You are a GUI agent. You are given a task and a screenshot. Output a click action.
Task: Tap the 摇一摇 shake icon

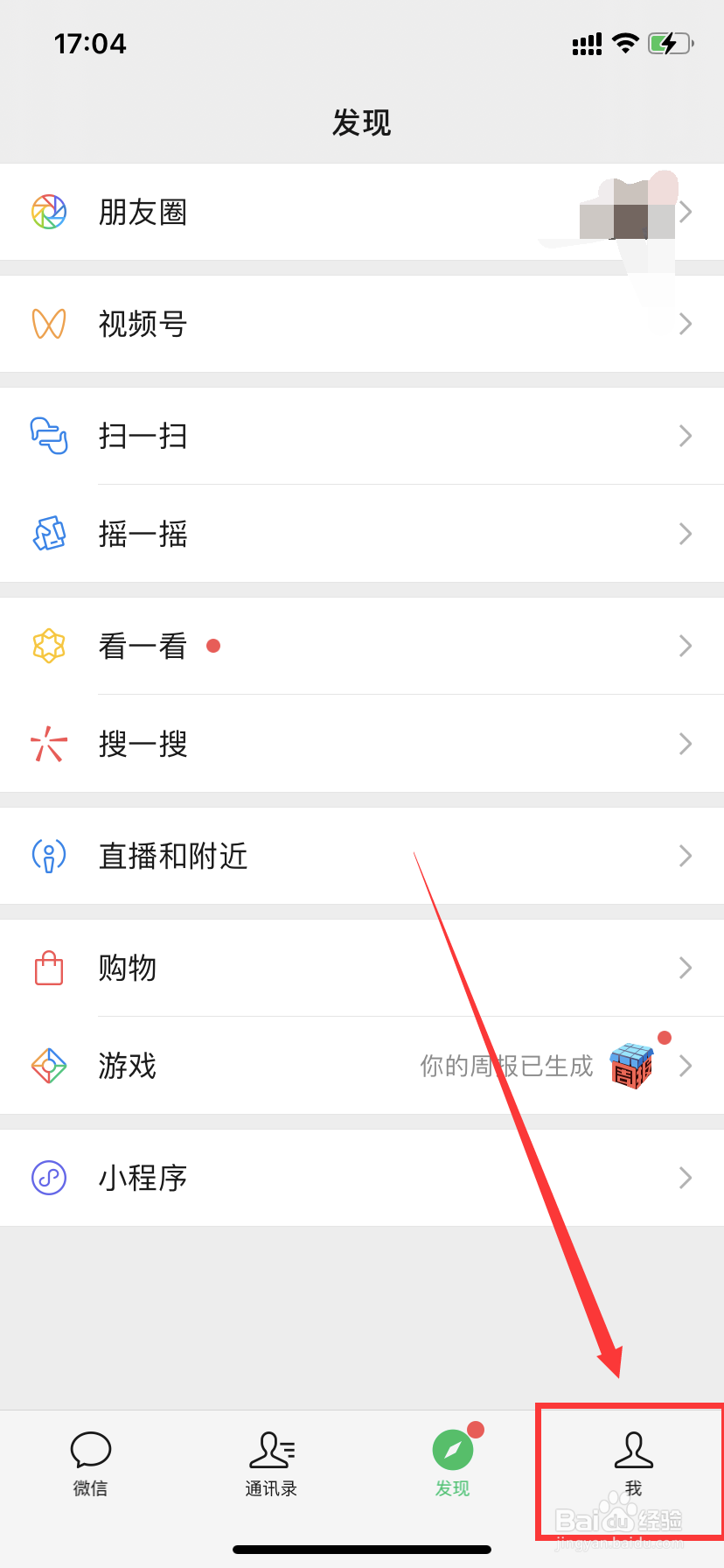click(x=50, y=534)
